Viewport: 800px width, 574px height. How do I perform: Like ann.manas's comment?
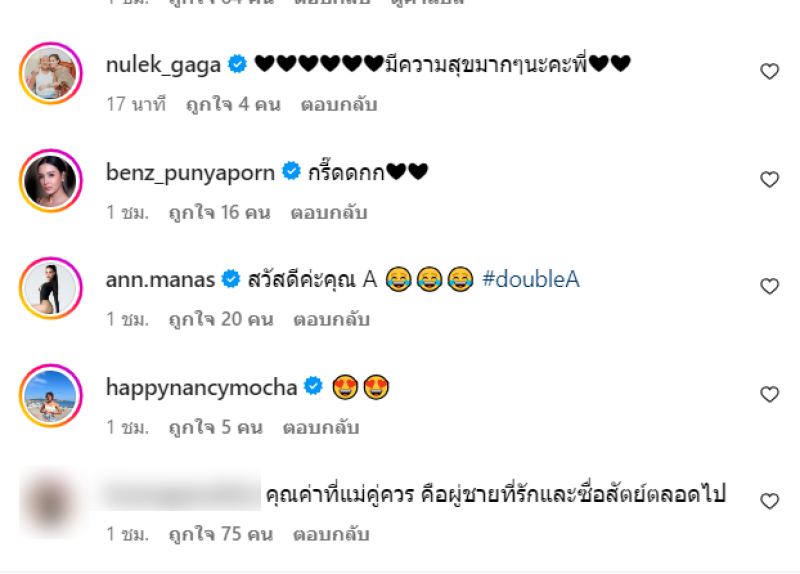point(769,287)
